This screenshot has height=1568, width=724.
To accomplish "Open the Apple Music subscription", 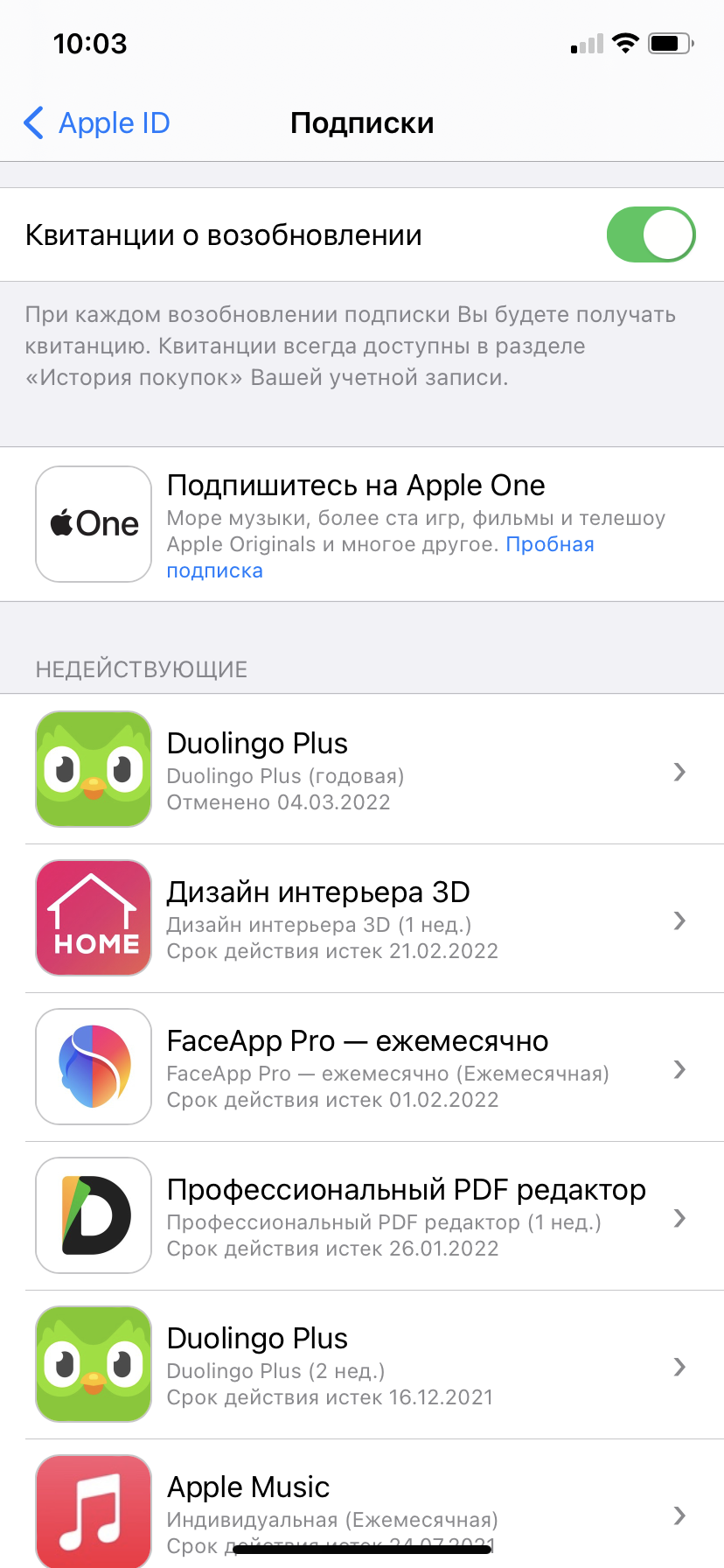I will [x=362, y=1507].
